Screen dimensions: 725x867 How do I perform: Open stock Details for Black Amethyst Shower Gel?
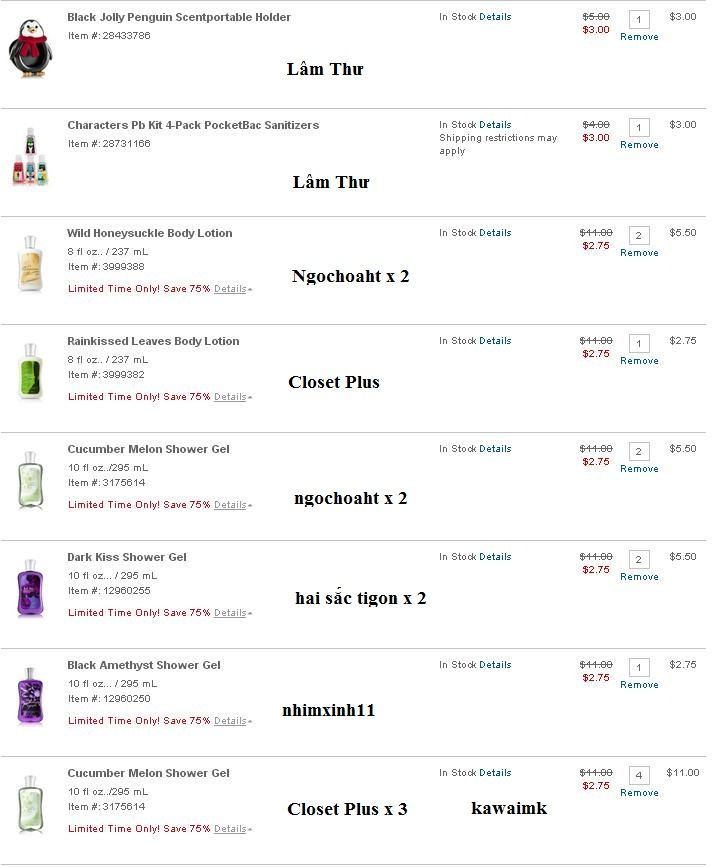coord(495,665)
